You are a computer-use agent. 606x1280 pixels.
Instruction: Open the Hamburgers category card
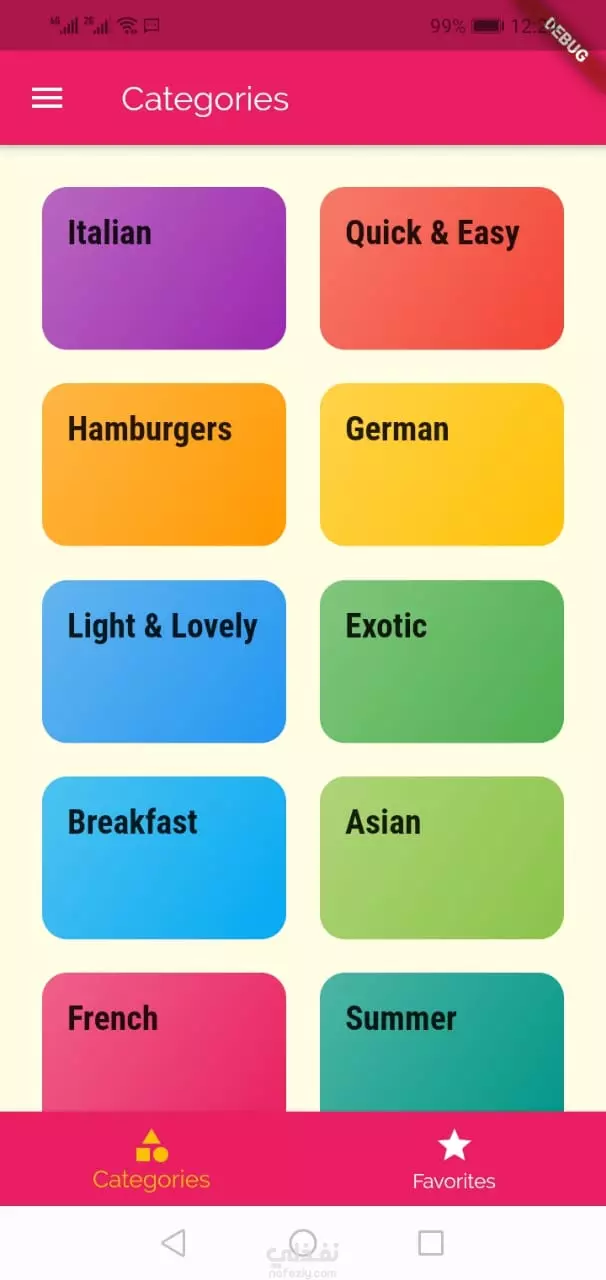[x=164, y=464]
